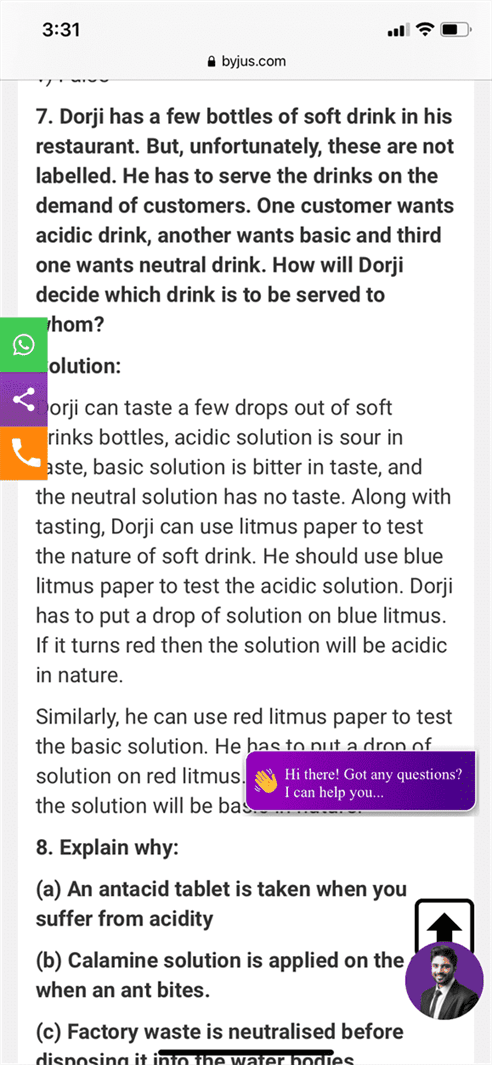Share the page via WhatsApp

pos(23,344)
